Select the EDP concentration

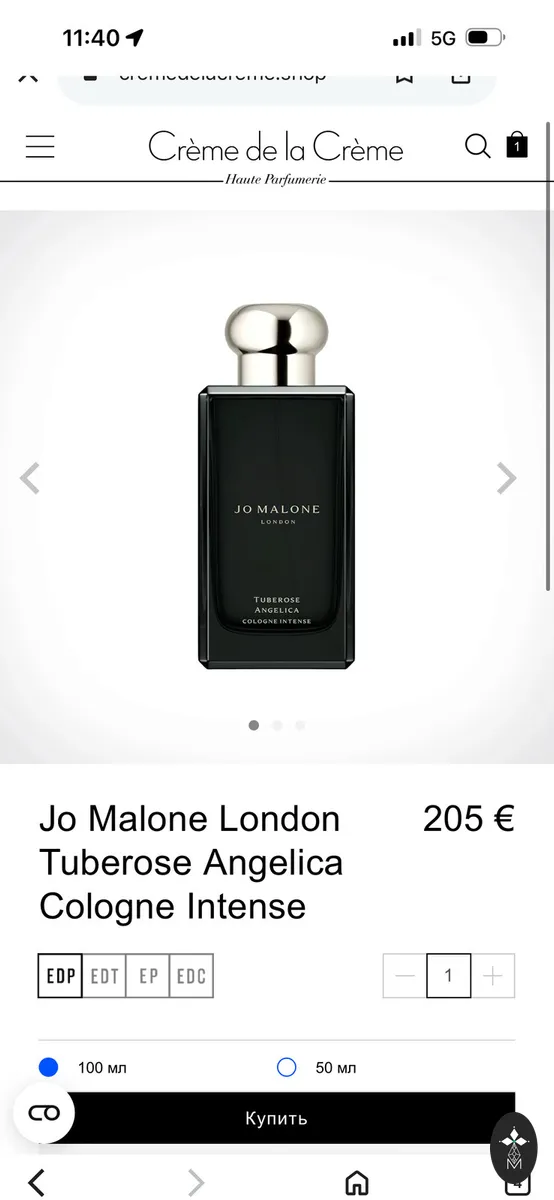(x=60, y=977)
